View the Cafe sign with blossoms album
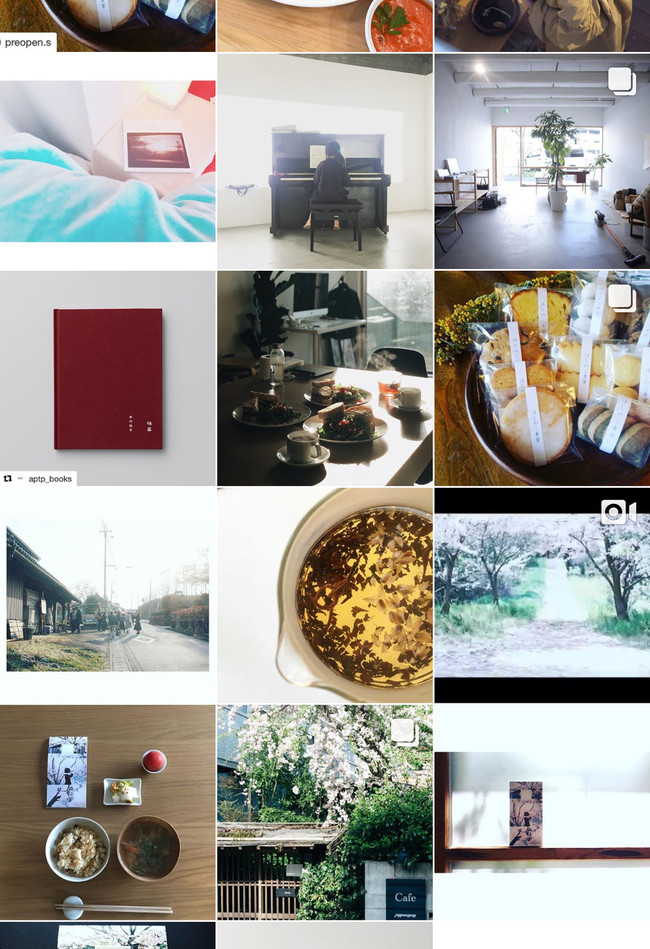This screenshot has height=949, width=650. 325,812
